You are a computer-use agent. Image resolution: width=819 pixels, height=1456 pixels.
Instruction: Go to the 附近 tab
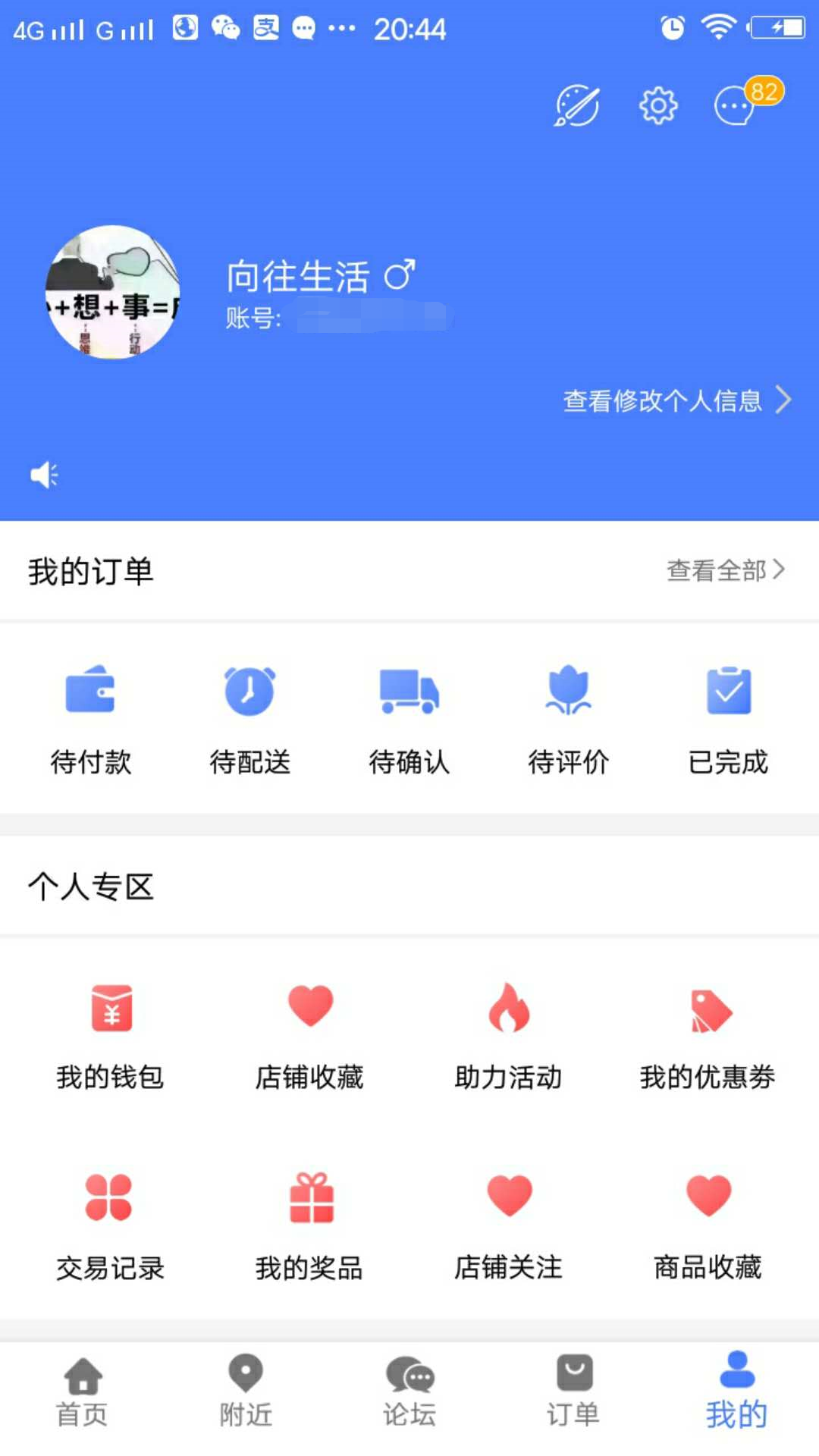click(x=246, y=1392)
